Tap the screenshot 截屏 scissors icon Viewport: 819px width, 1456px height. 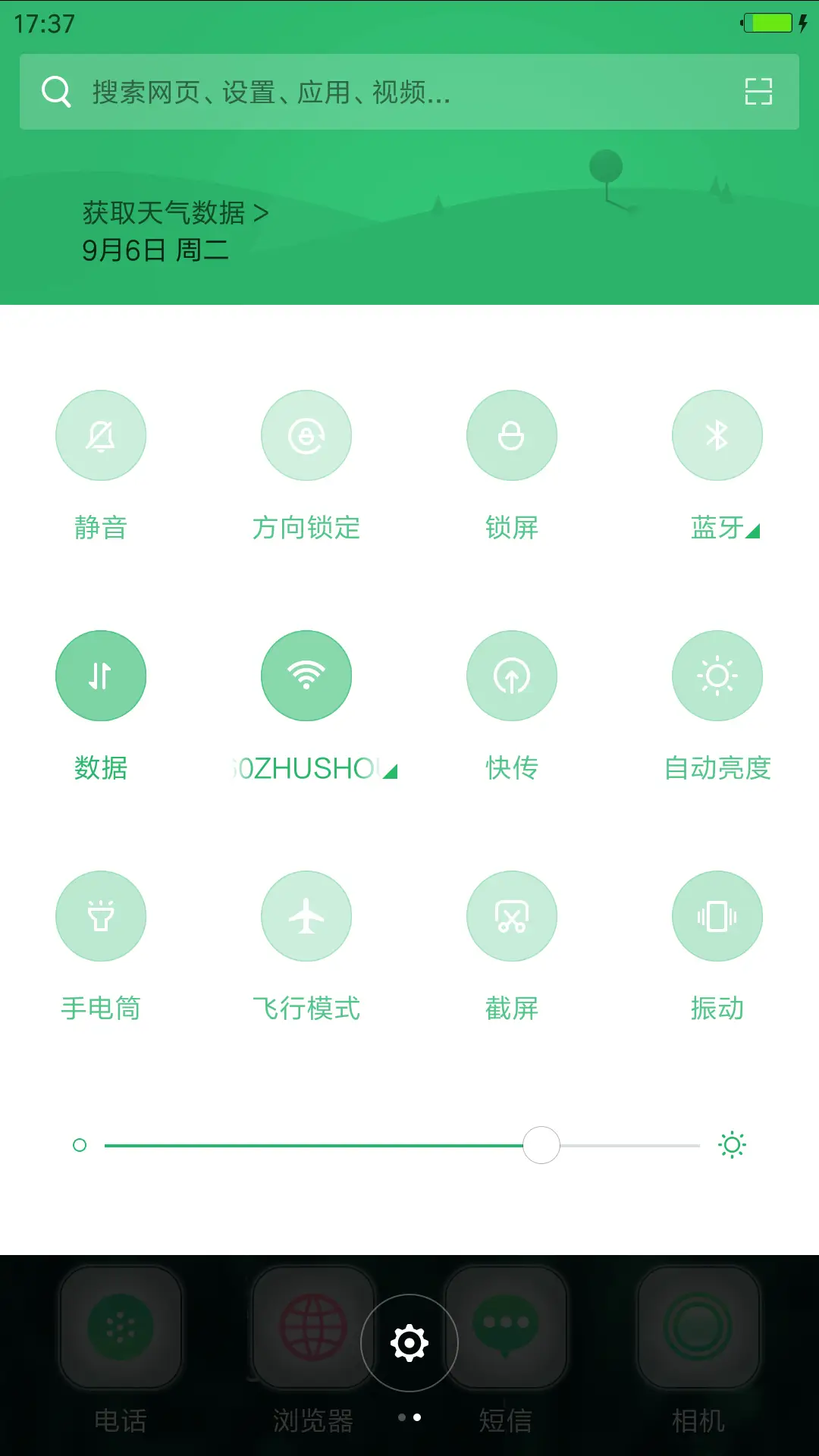coord(512,915)
